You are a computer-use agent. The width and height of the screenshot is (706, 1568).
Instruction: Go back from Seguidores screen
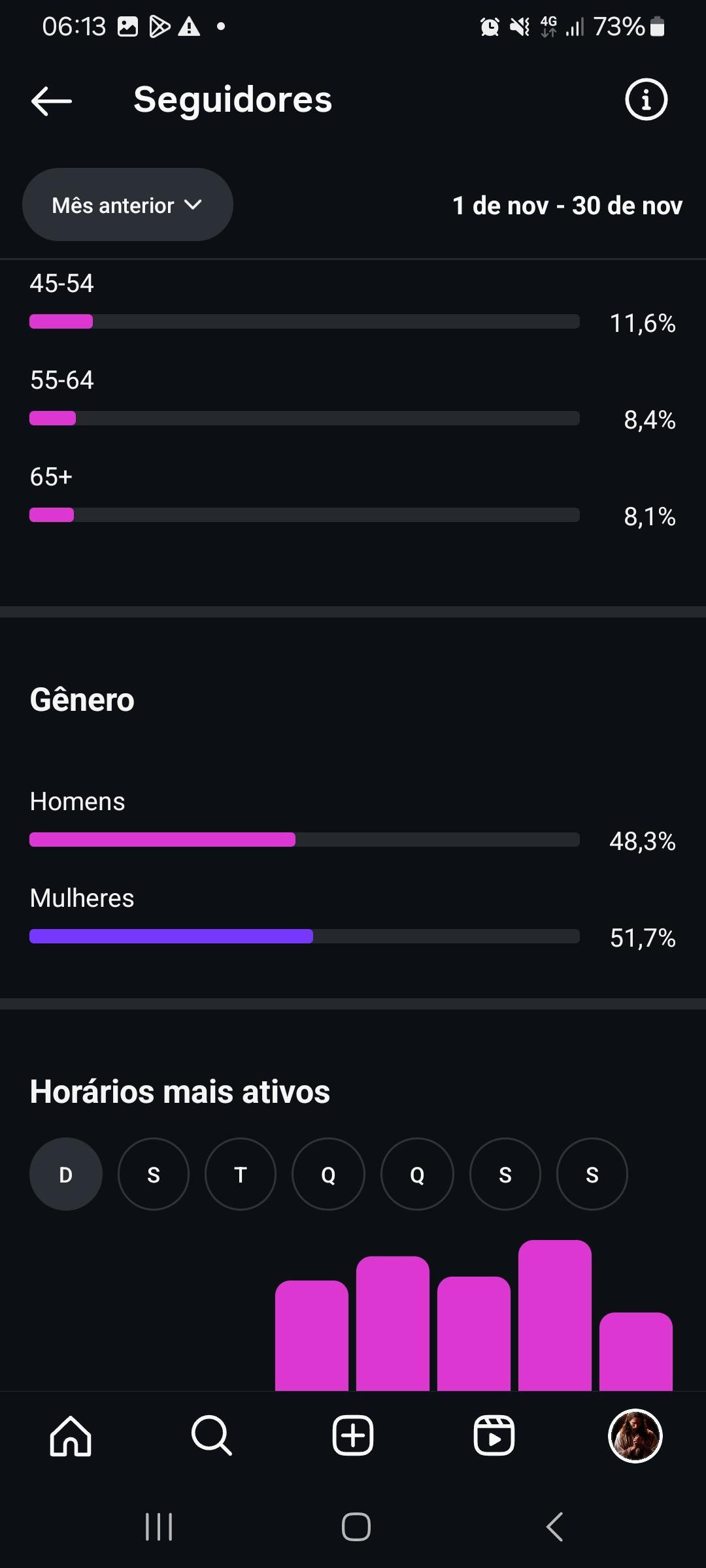click(51, 101)
